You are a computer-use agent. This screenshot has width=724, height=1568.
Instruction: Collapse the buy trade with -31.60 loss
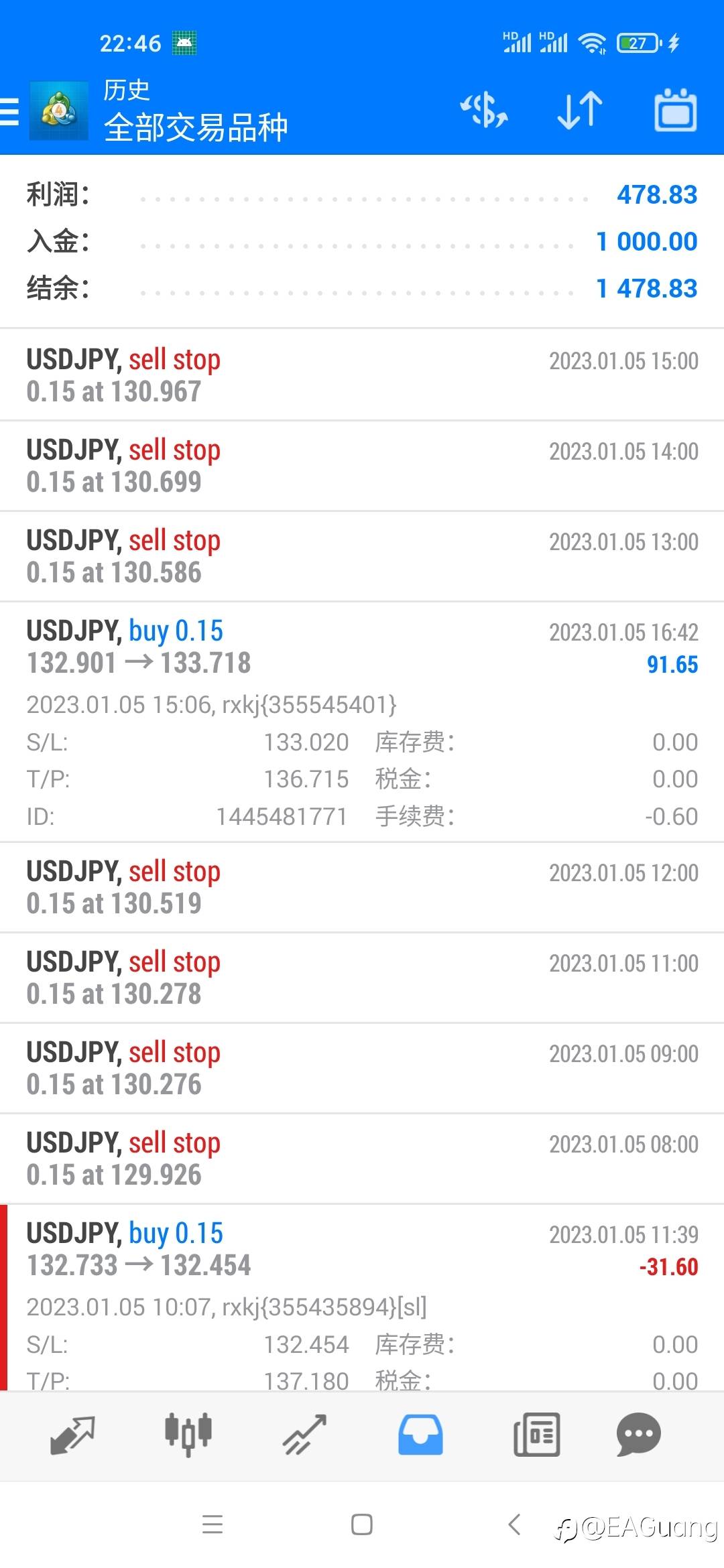click(362, 1298)
